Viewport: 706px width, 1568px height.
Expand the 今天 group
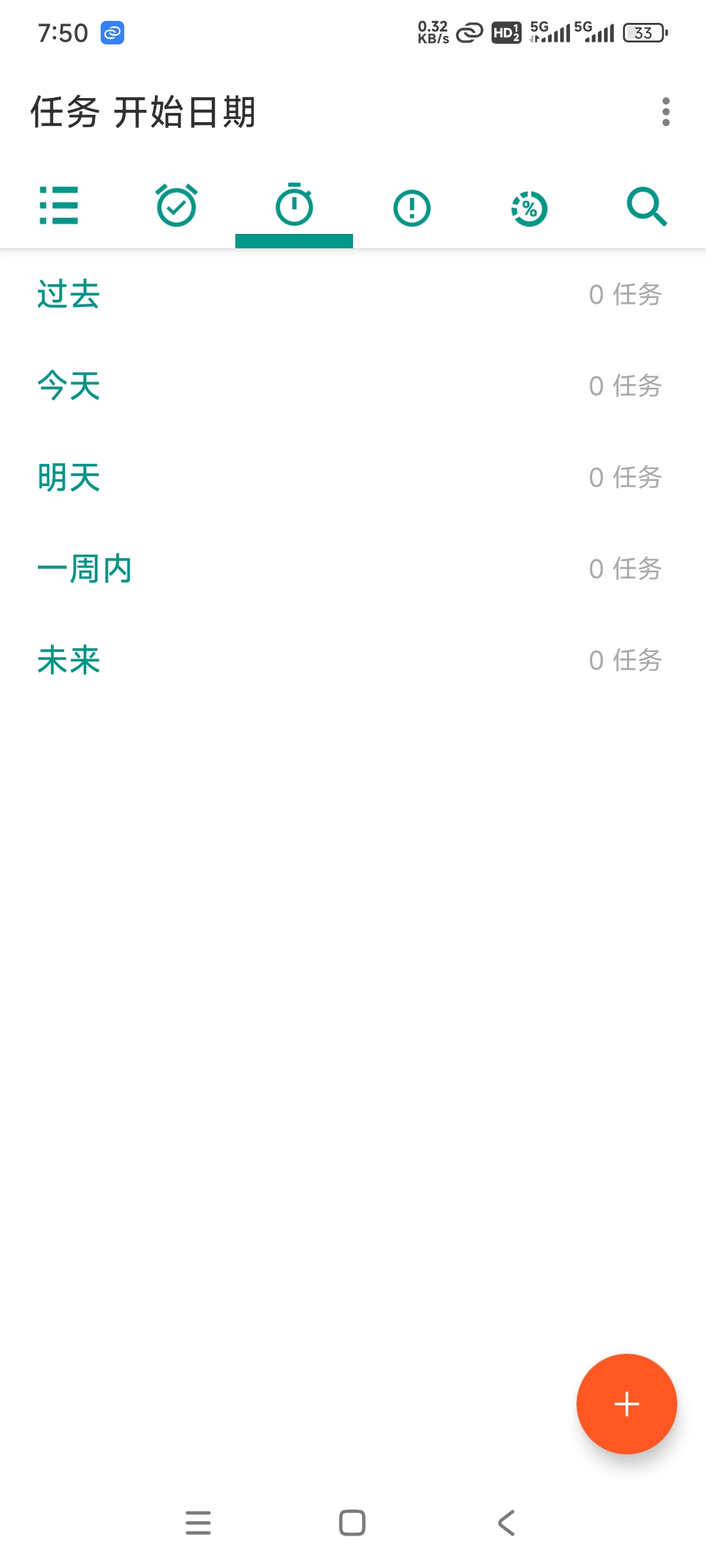coord(353,386)
